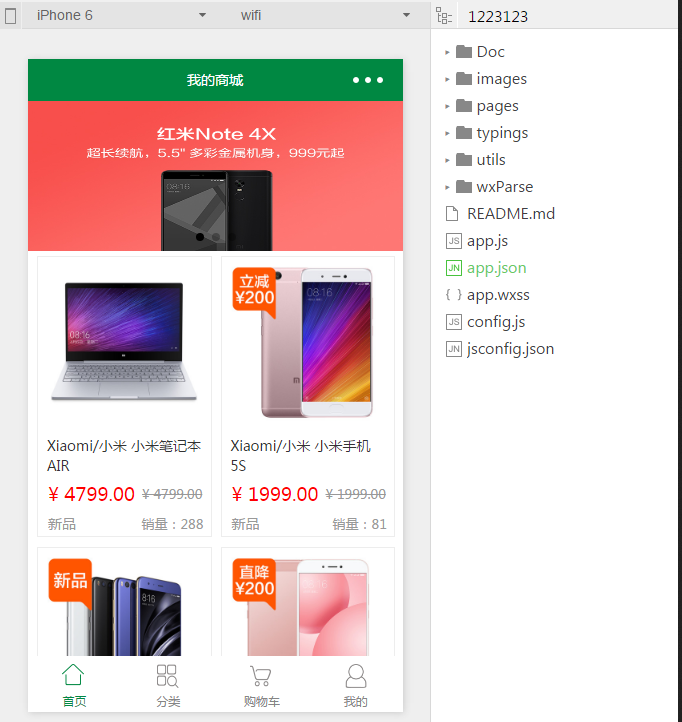The image size is (682, 722).
Task: Open the 小米手机 5S product card
Action: tap(308, 396)
